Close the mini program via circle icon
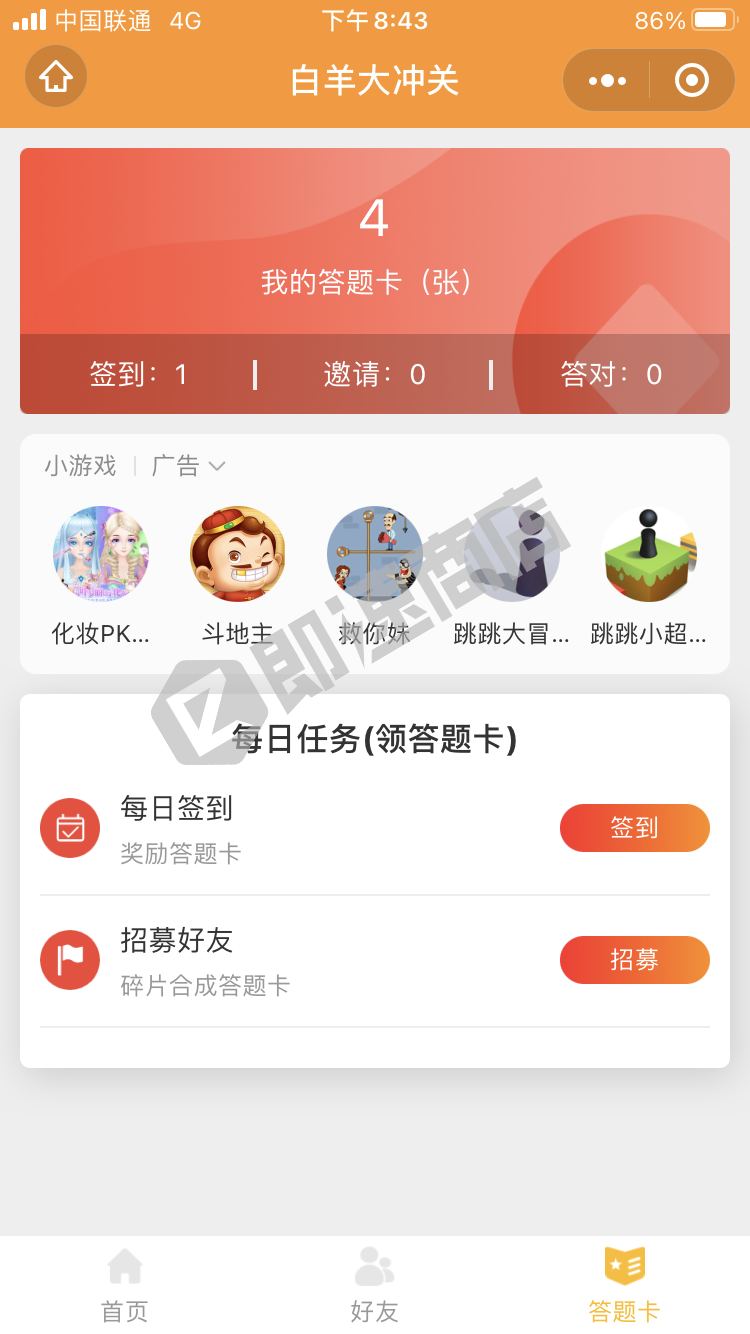Screen dimensions: 750x1334 tap(691, 80)
